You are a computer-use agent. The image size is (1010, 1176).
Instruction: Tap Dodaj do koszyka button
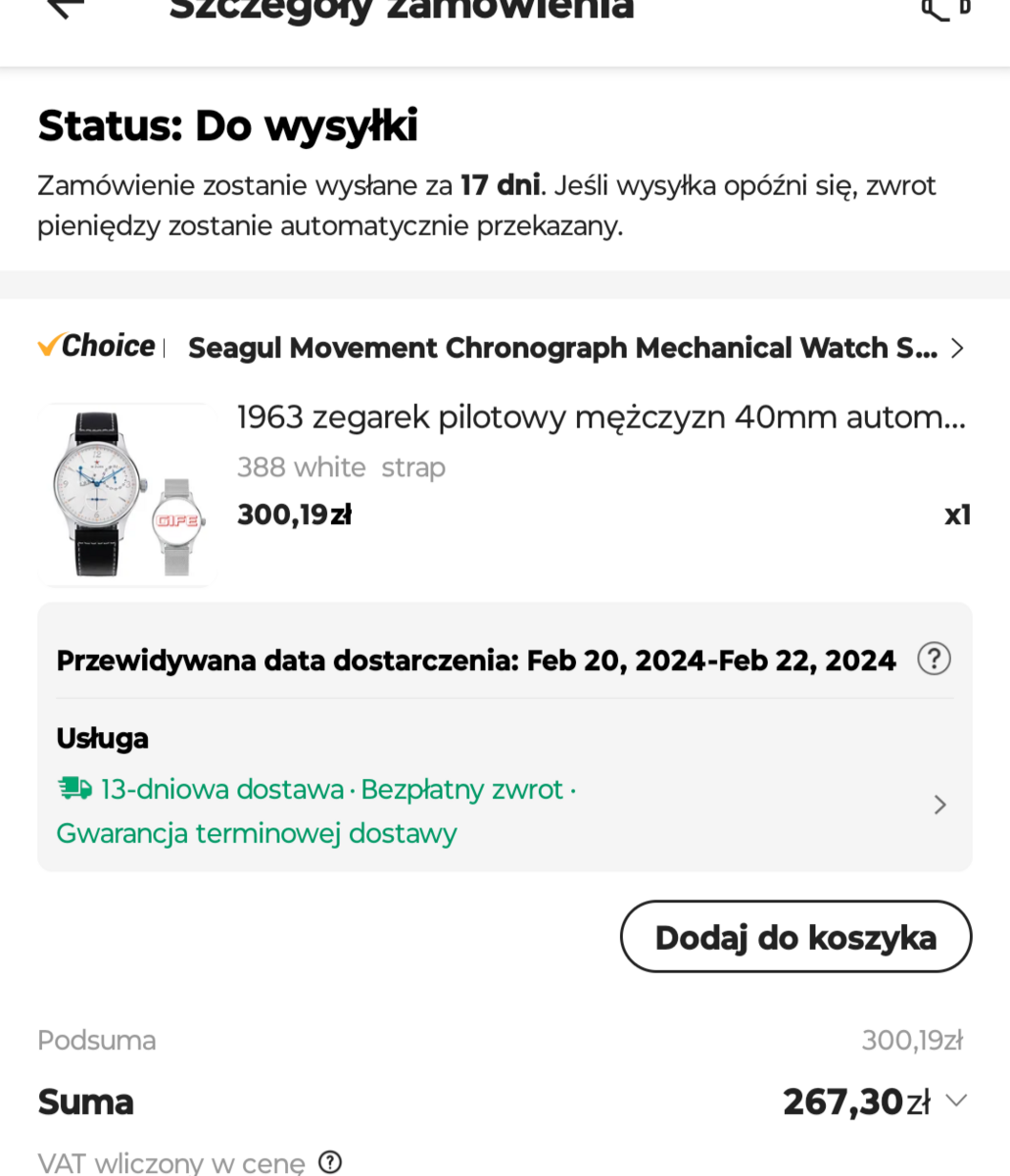point(795,937)
